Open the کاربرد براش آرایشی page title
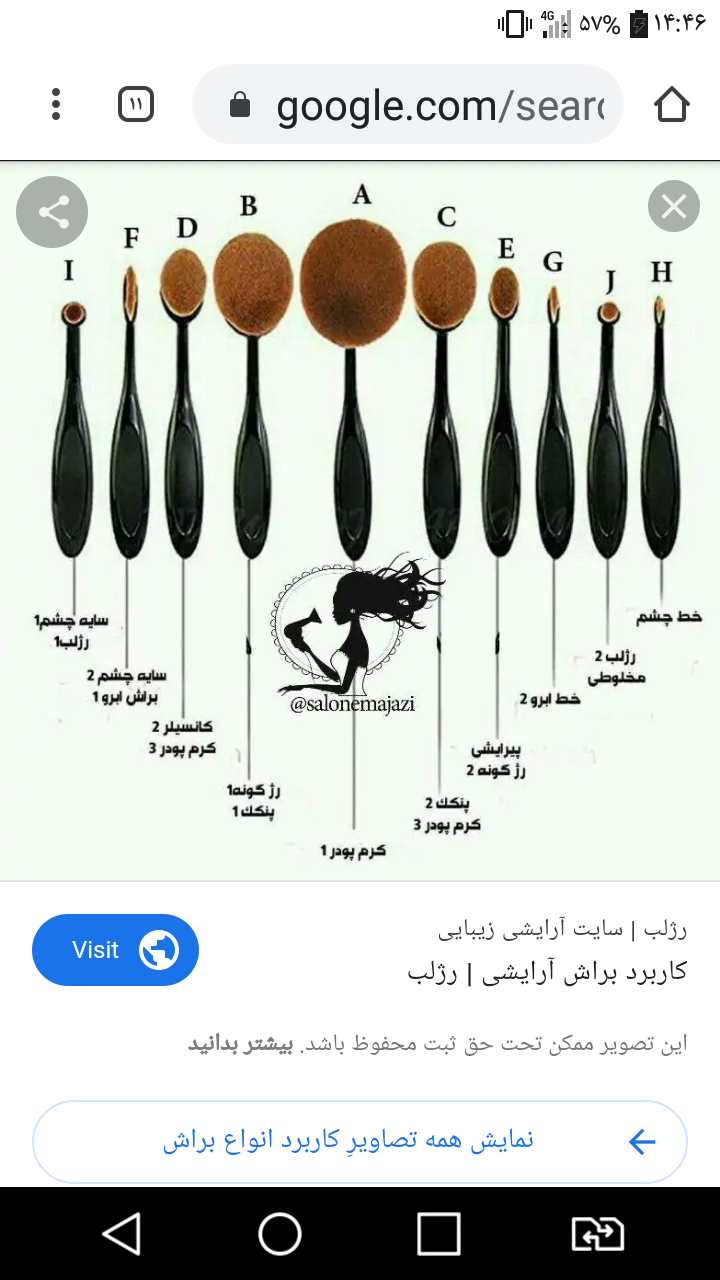 tap(547, 972)
